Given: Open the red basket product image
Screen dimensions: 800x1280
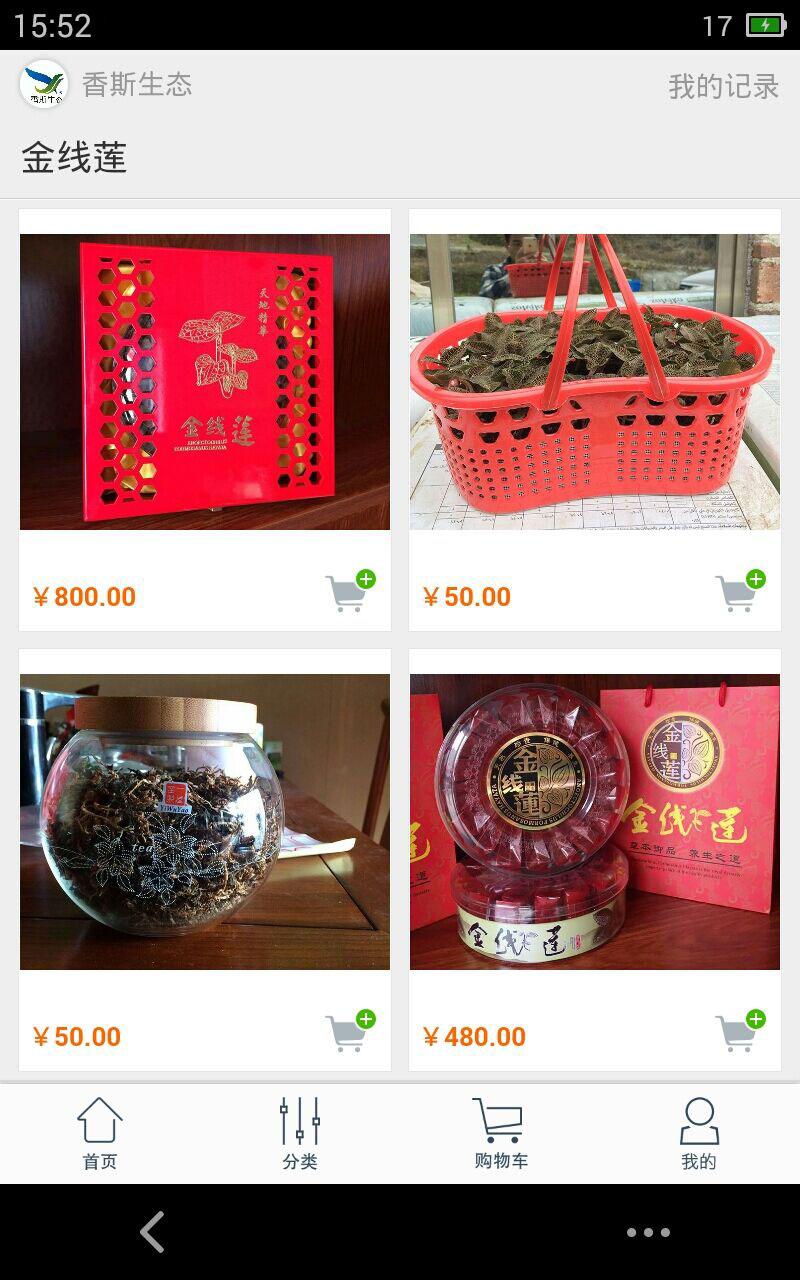Looking at the screenshot, I should tap(594, 382).
